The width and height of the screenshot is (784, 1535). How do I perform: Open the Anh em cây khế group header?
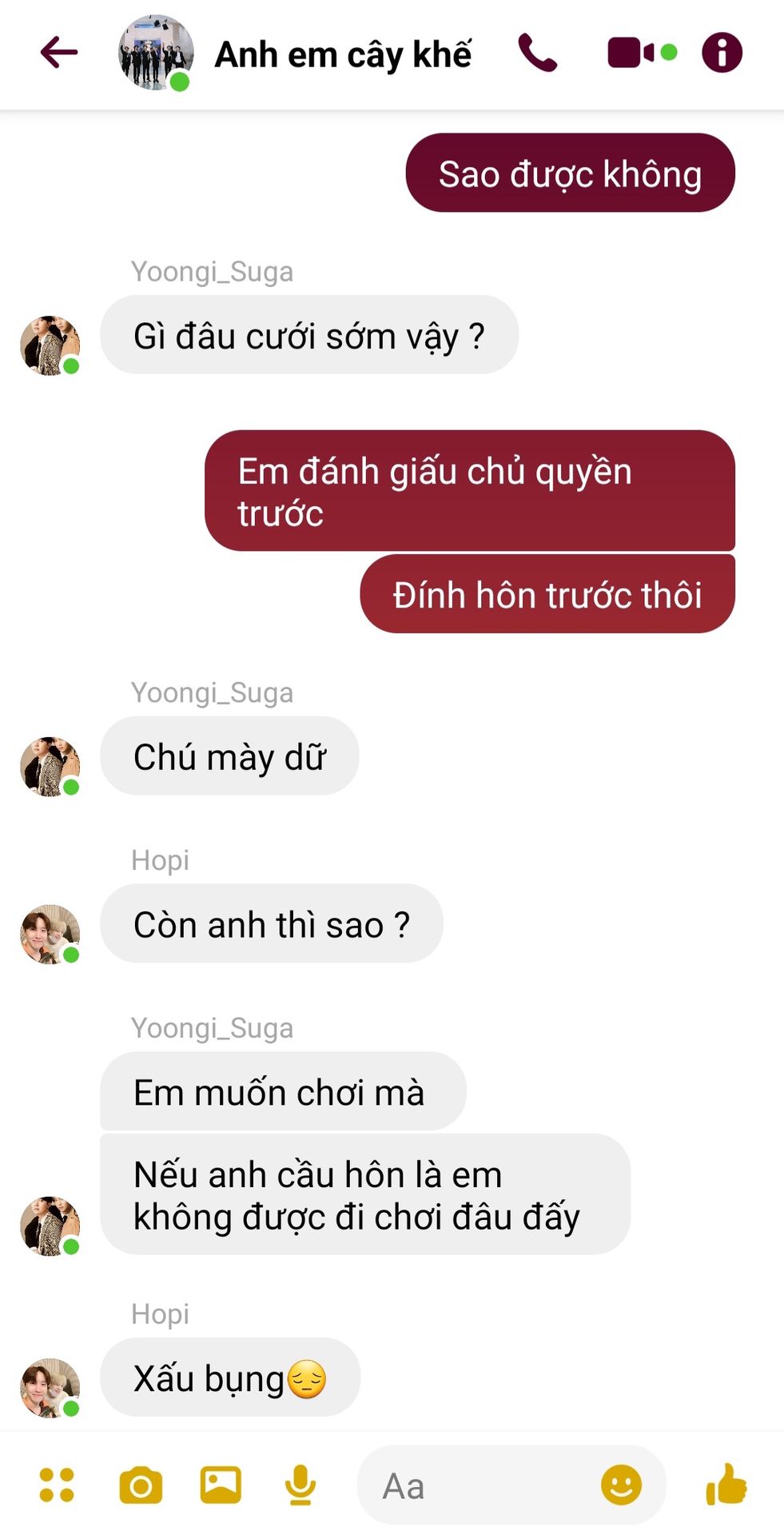(342, 54)
